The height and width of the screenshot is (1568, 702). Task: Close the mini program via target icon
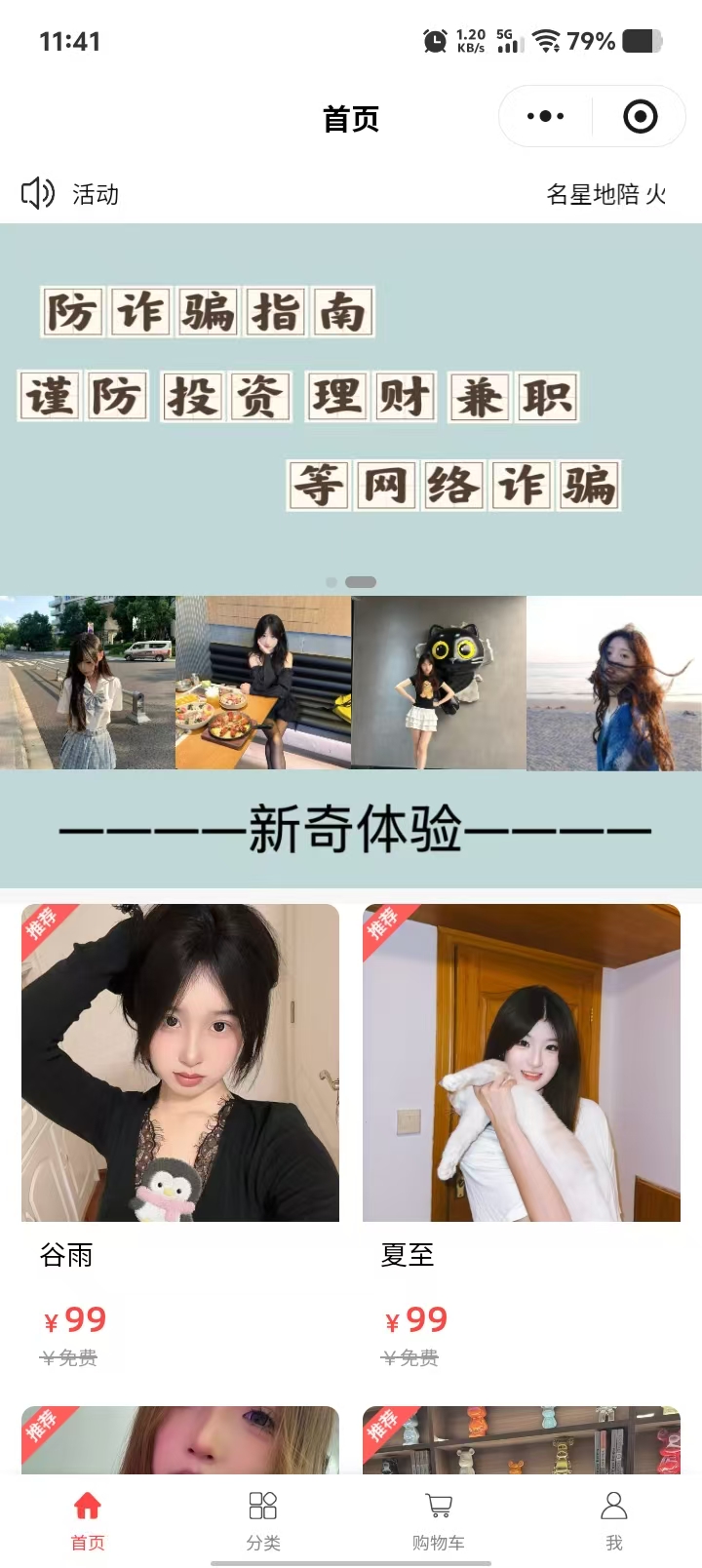coord(640,116)
